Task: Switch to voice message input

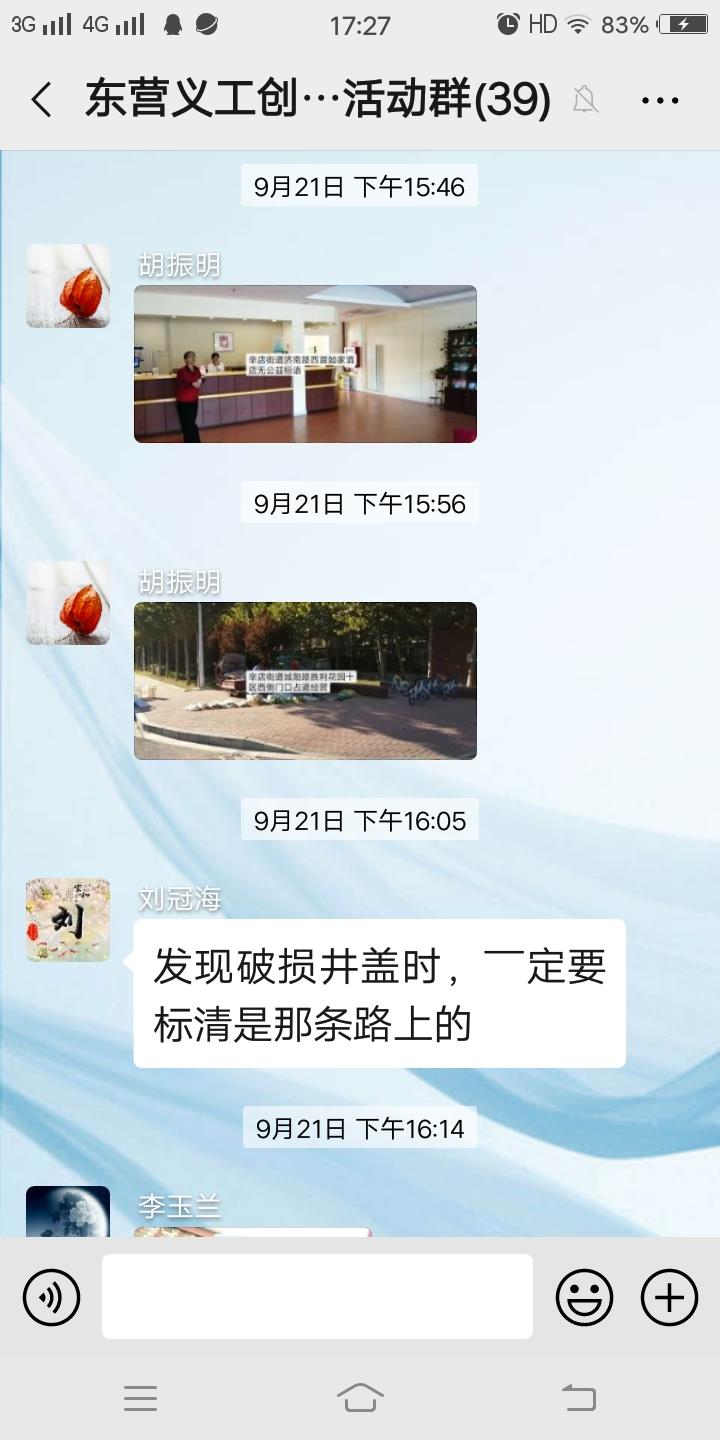Action: pos(52,1297)
